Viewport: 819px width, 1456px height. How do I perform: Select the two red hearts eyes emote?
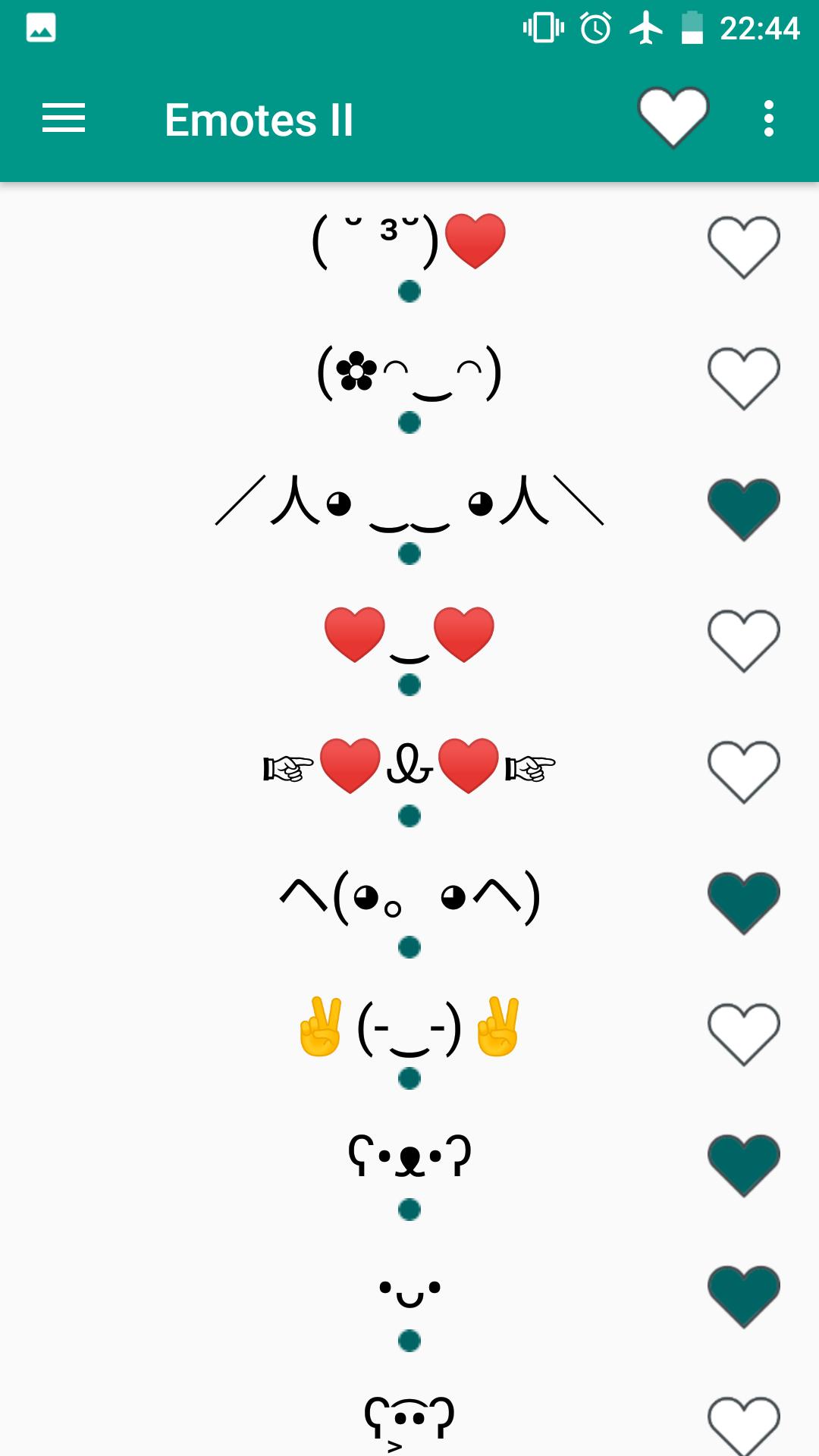pos(409,635)
